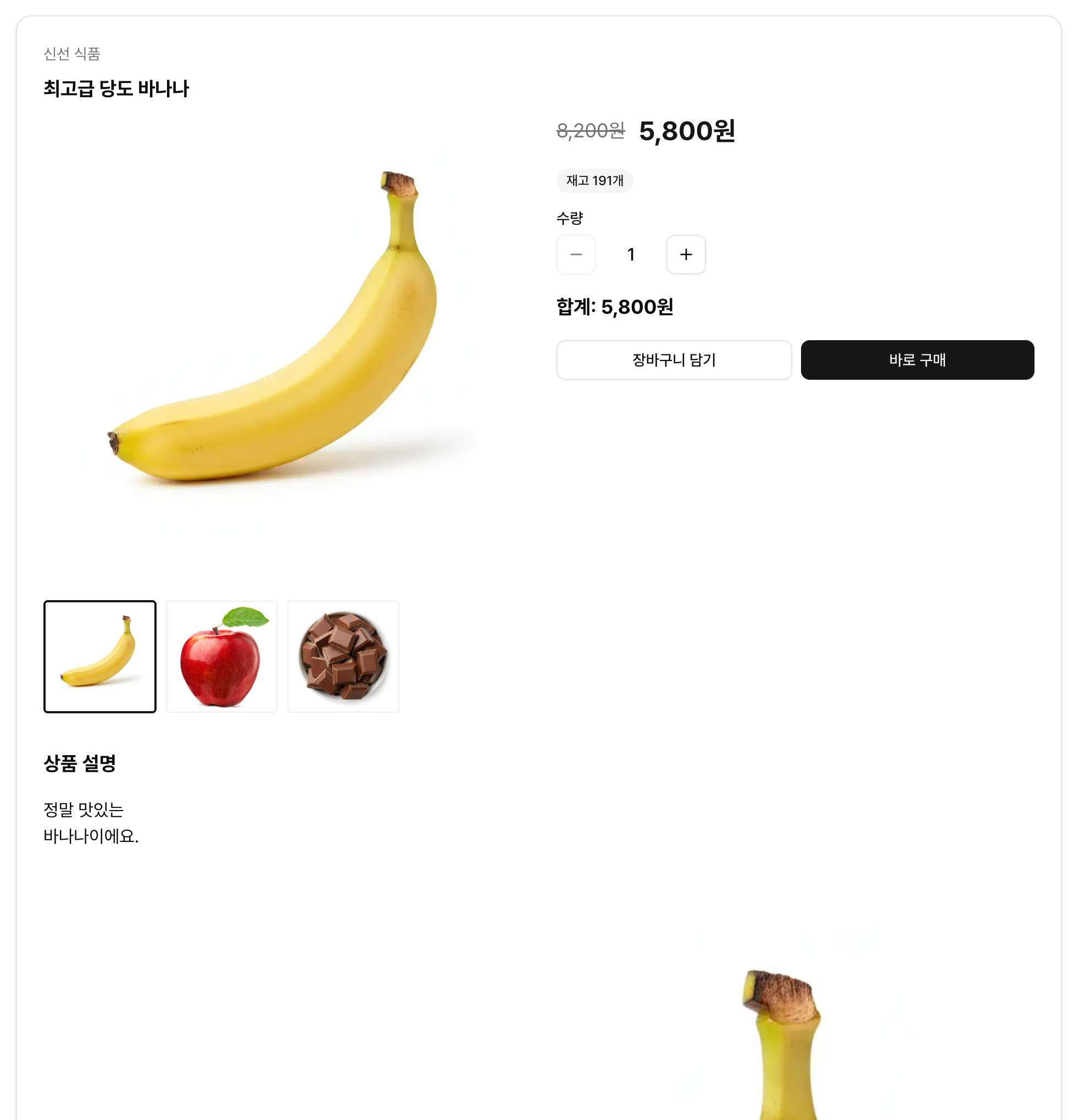Screen dimensions: 1079x1120
Task: Click the text 바나나이에요 in the description
Action: click(91, 836)
